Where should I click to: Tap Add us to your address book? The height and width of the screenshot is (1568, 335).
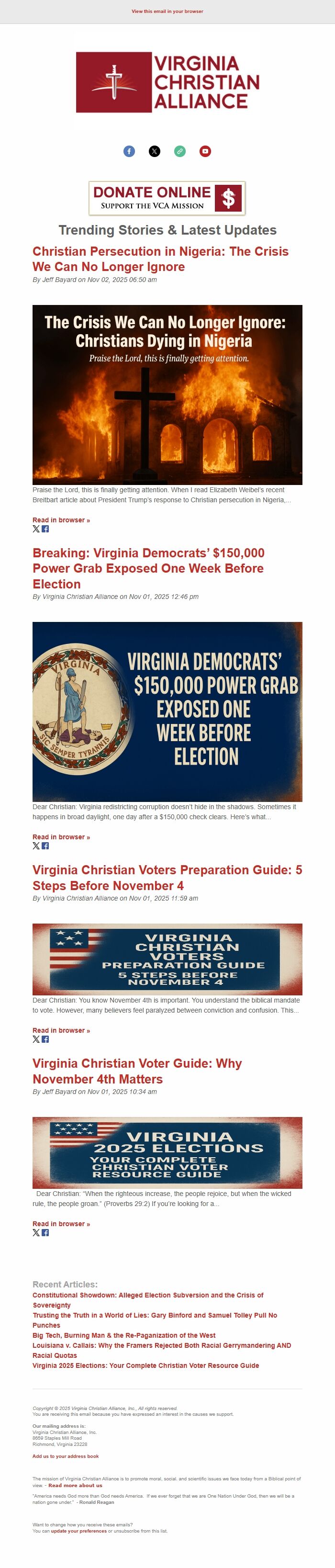(65, 1456)
